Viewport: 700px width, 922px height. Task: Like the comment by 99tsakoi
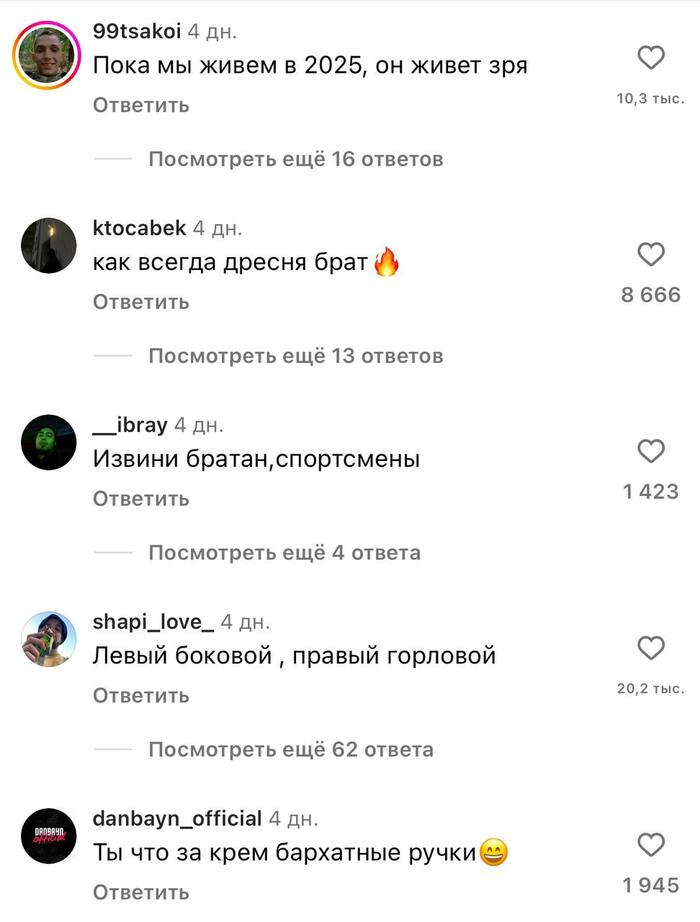651,58
